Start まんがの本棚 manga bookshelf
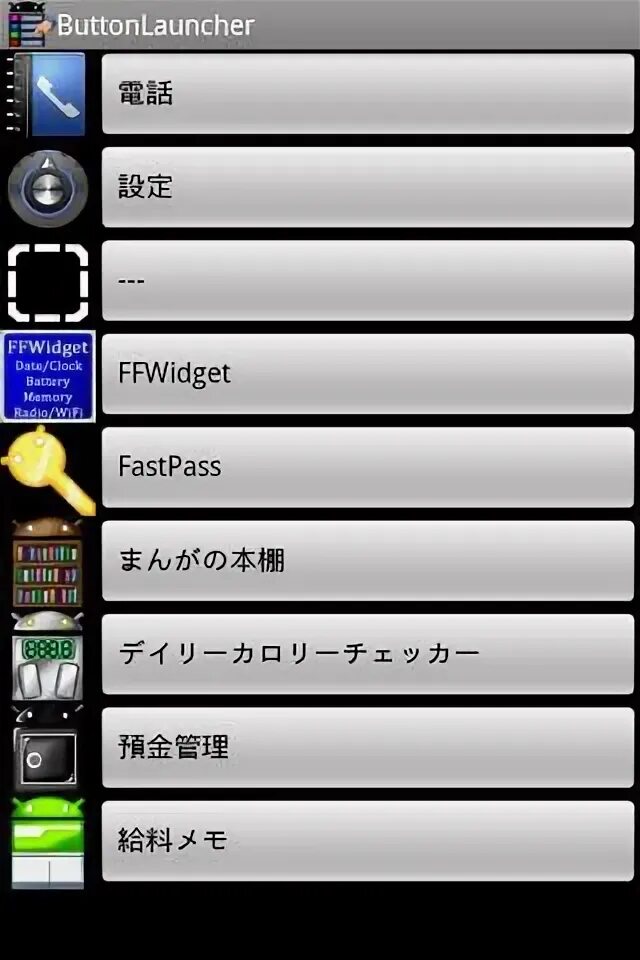This screenshot has height=960, width=640. [x=367, y=560]
